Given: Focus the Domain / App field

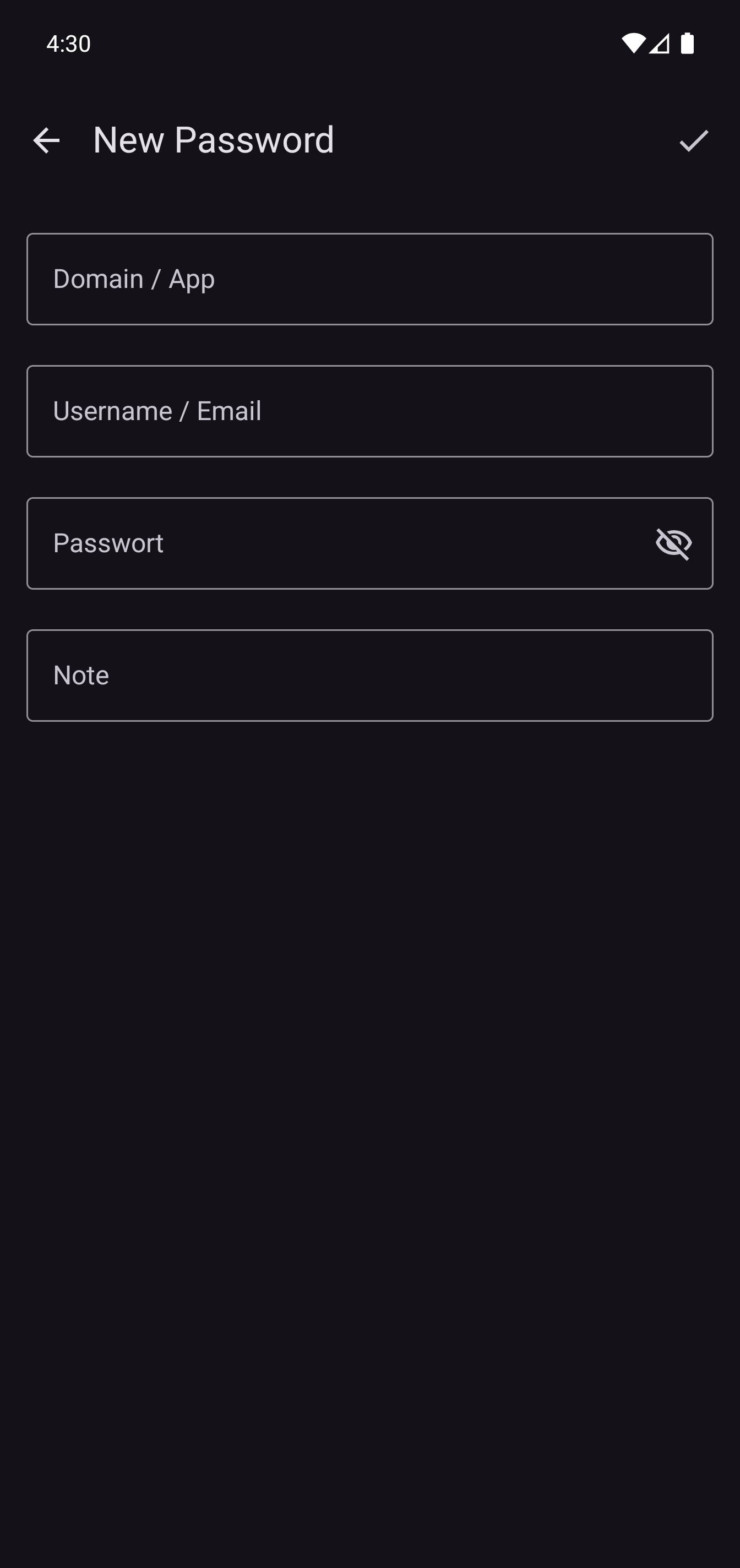Looking at the screenshot, I should pyautogui.click(x=369, y=279).
